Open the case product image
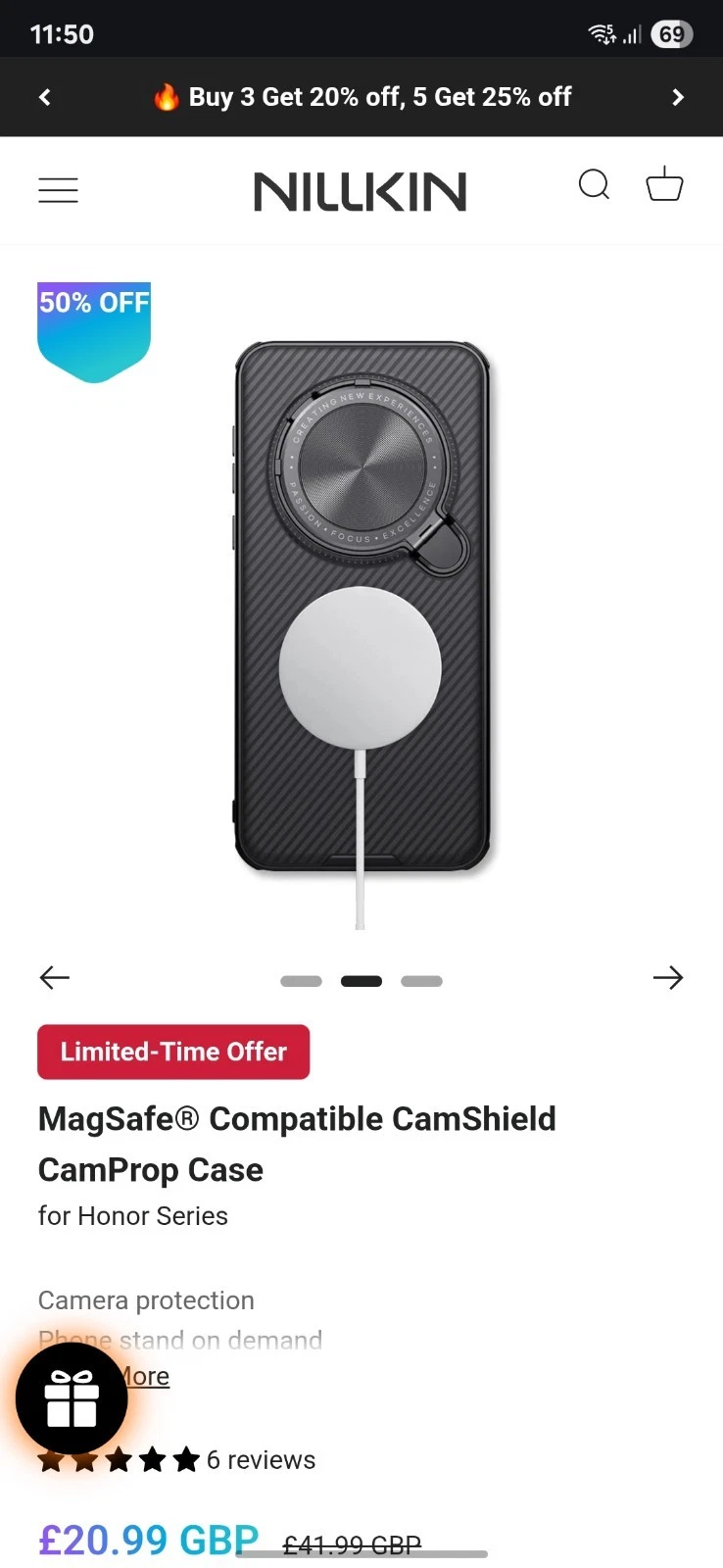Screen dimensions: 723x1568 pyautogui.click(x=361, y=608)
